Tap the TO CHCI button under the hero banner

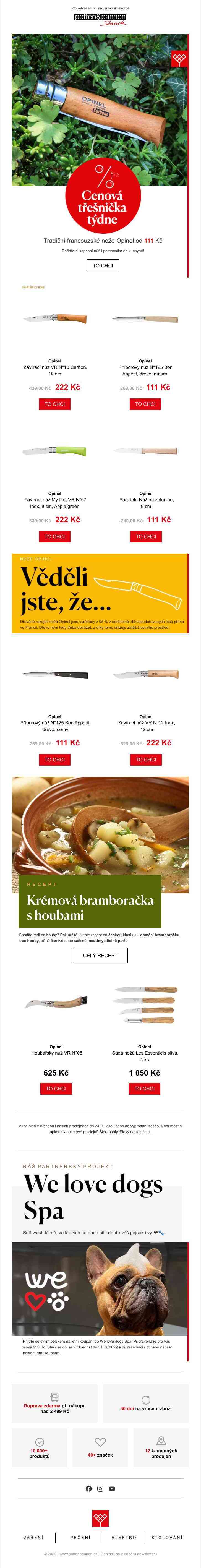point(102,265)
